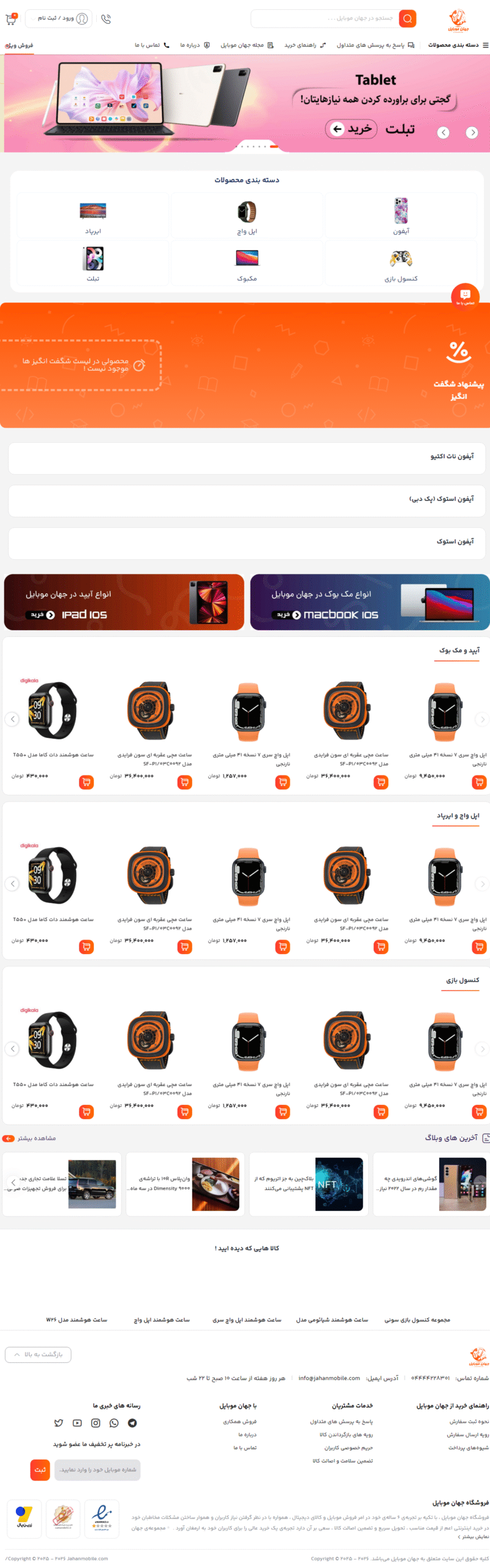
Task: Open the floating تماس با ما chat button
Action: coord(465,296)
